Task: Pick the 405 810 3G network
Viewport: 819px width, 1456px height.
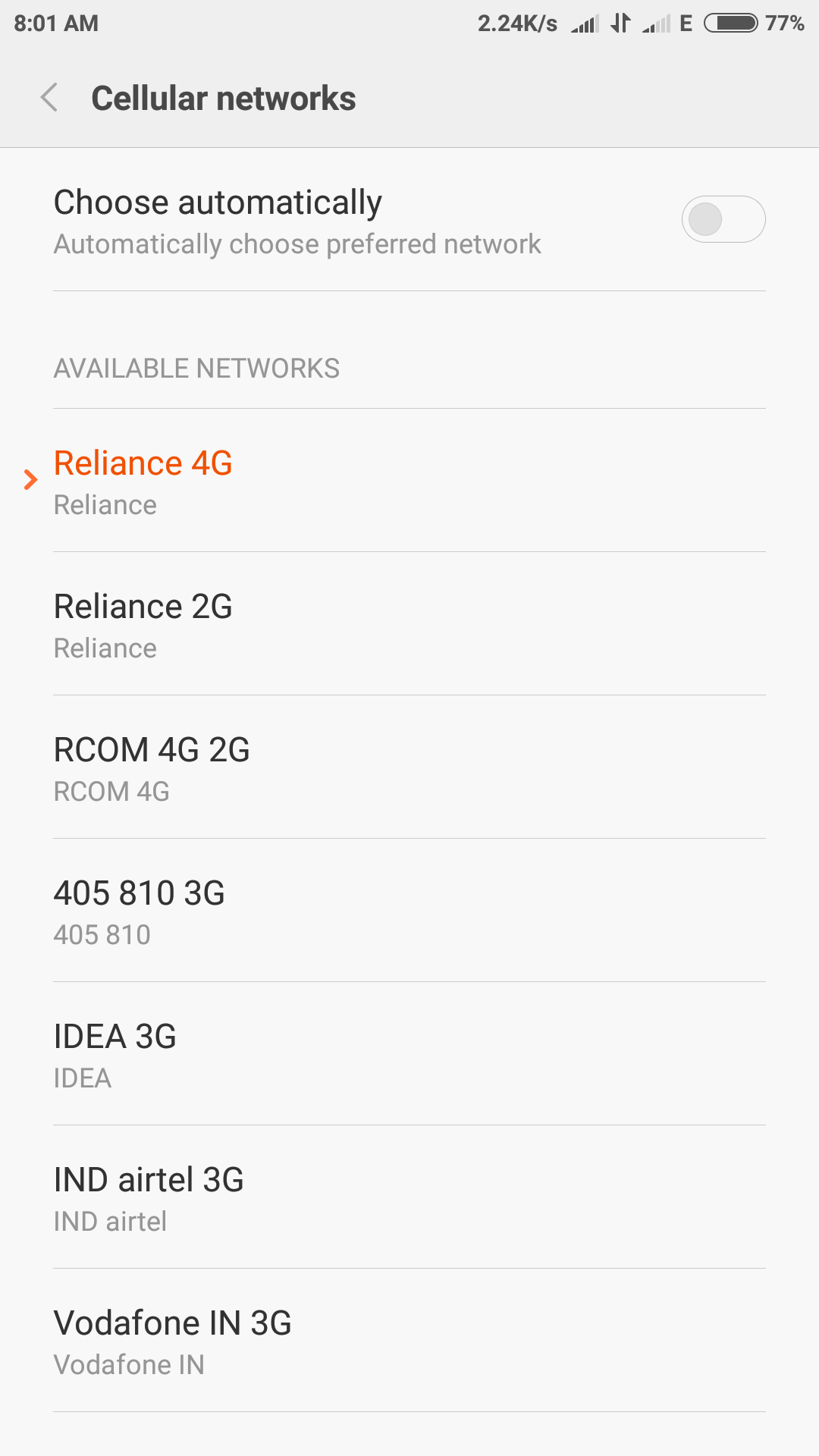Action: pos(409,911)
